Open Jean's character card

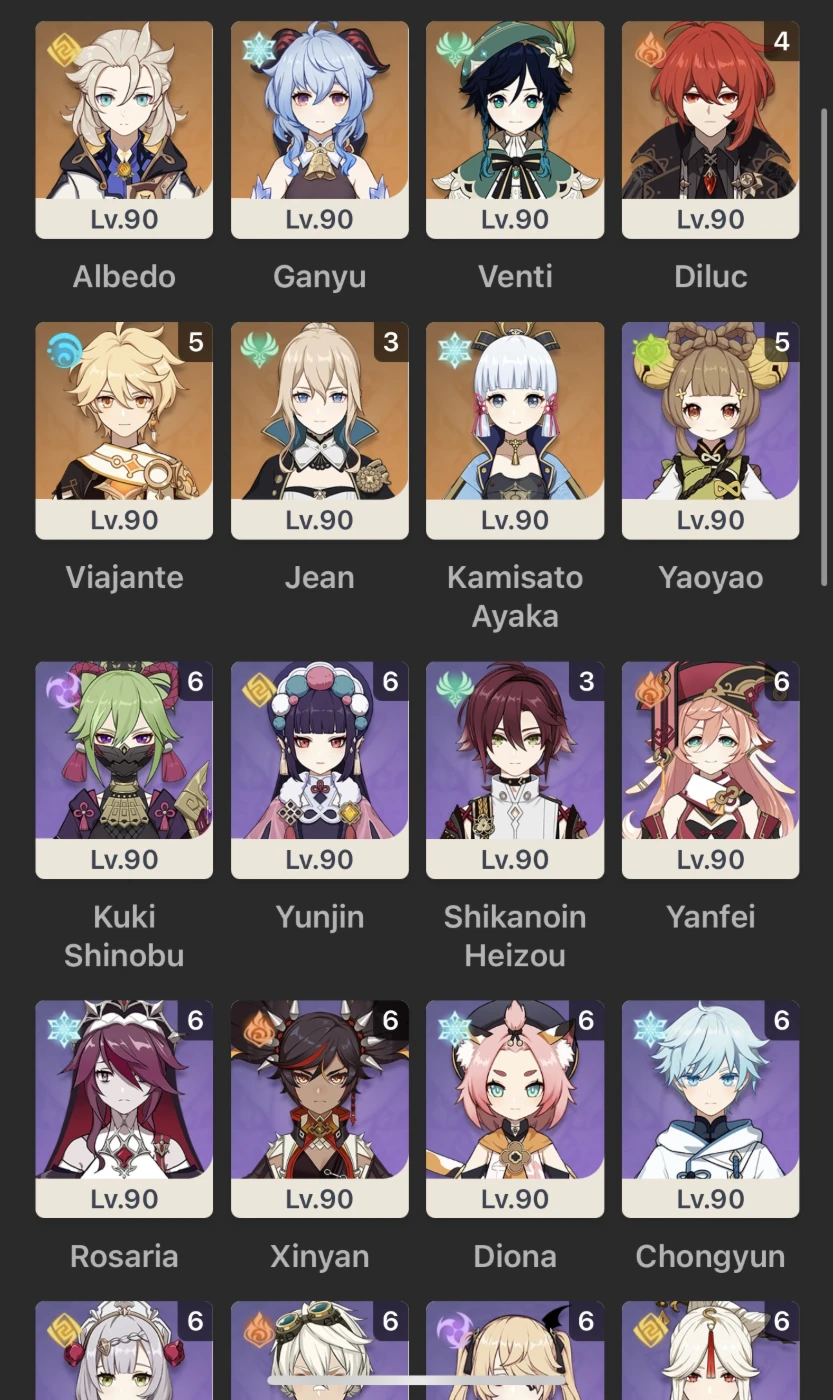[x=320, y=431]
